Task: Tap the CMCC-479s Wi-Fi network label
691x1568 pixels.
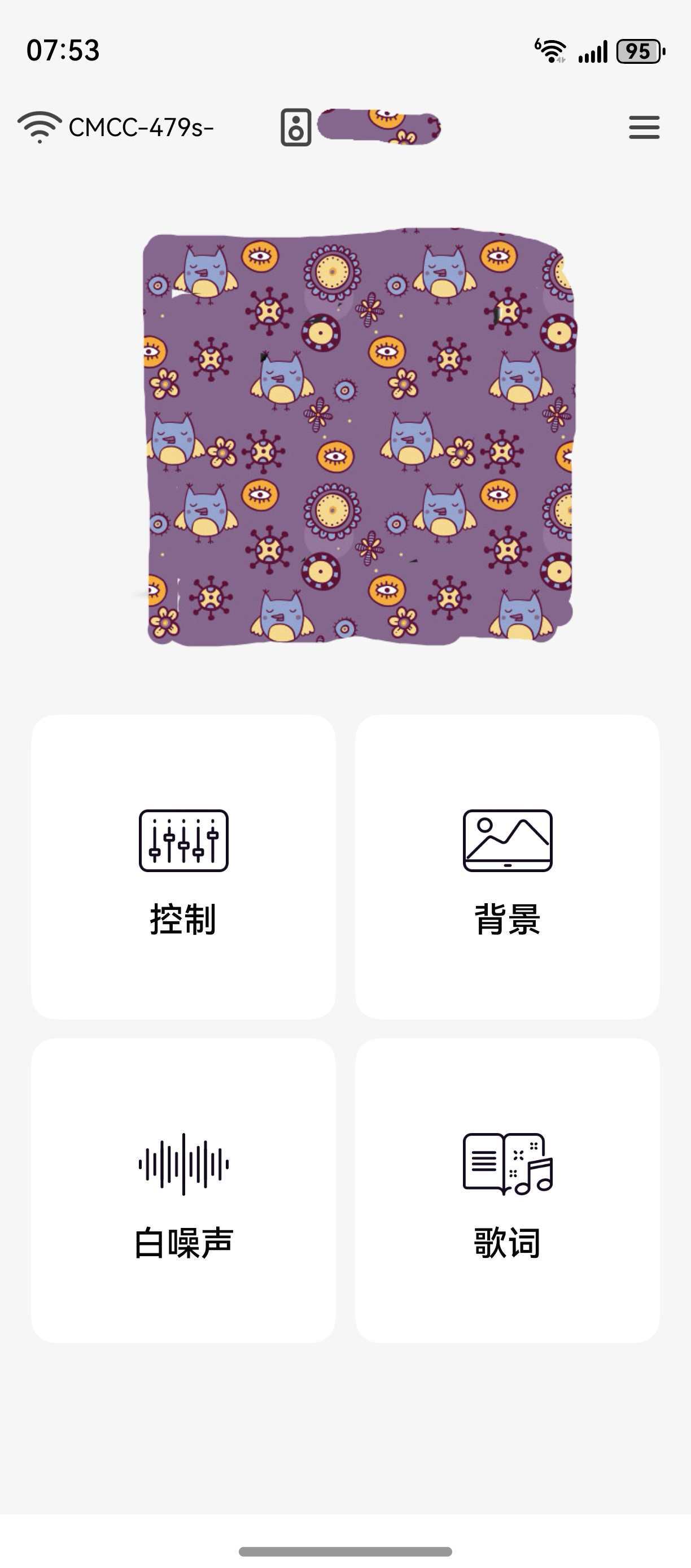Action: (x=141, y=127)
